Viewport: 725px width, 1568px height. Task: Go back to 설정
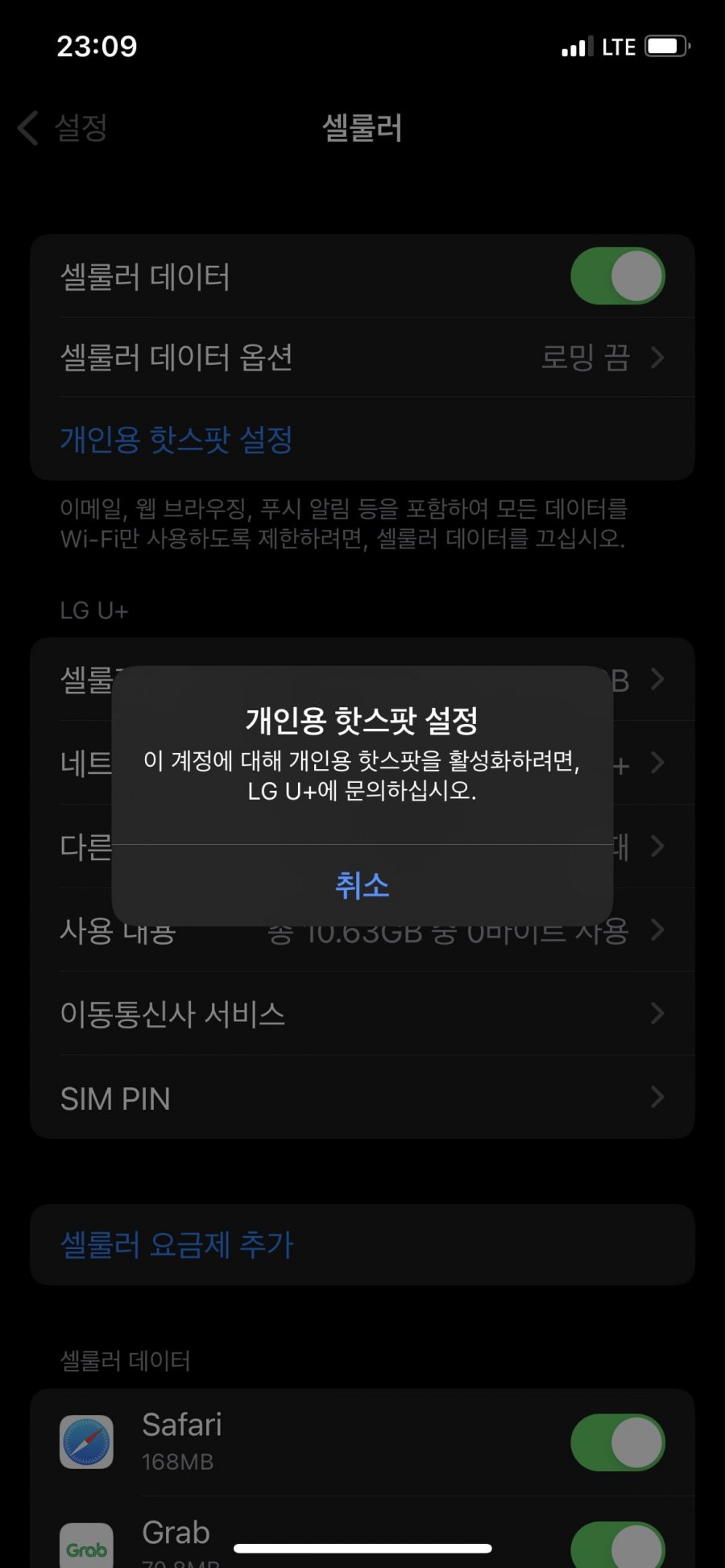pyautogui.click(x=63, y=128)
